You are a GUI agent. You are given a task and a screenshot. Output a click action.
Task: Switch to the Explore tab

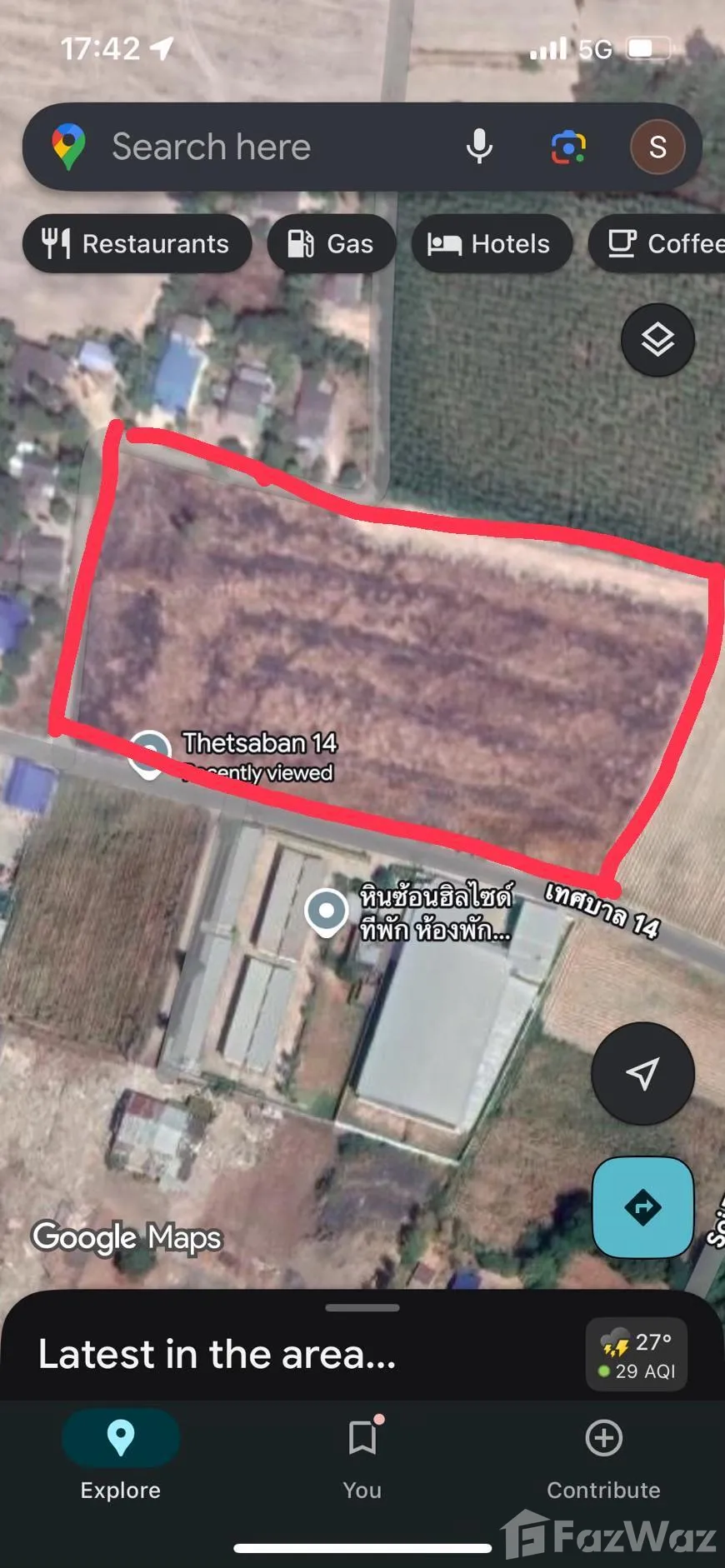point(120,1455)
